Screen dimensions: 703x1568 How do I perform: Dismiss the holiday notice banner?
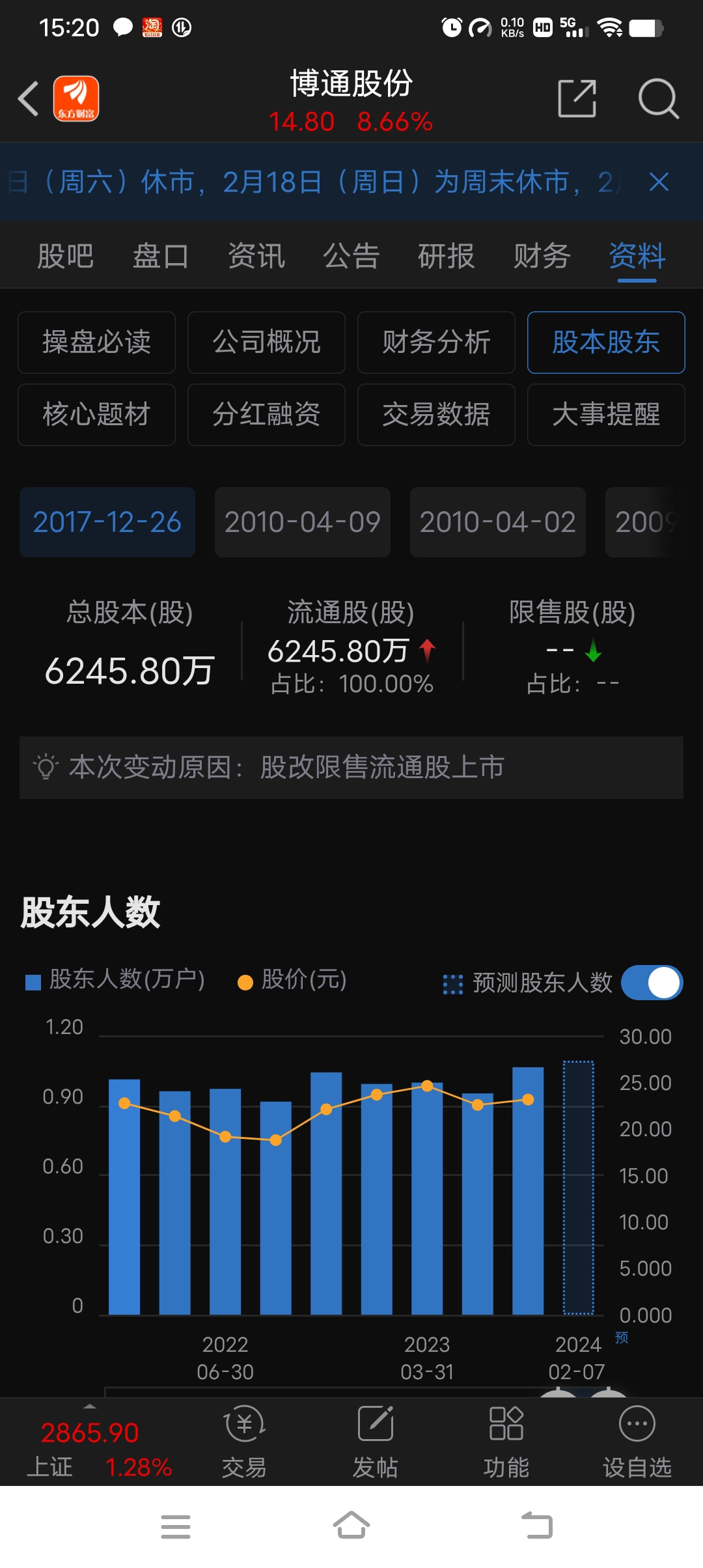coord(659,182)
